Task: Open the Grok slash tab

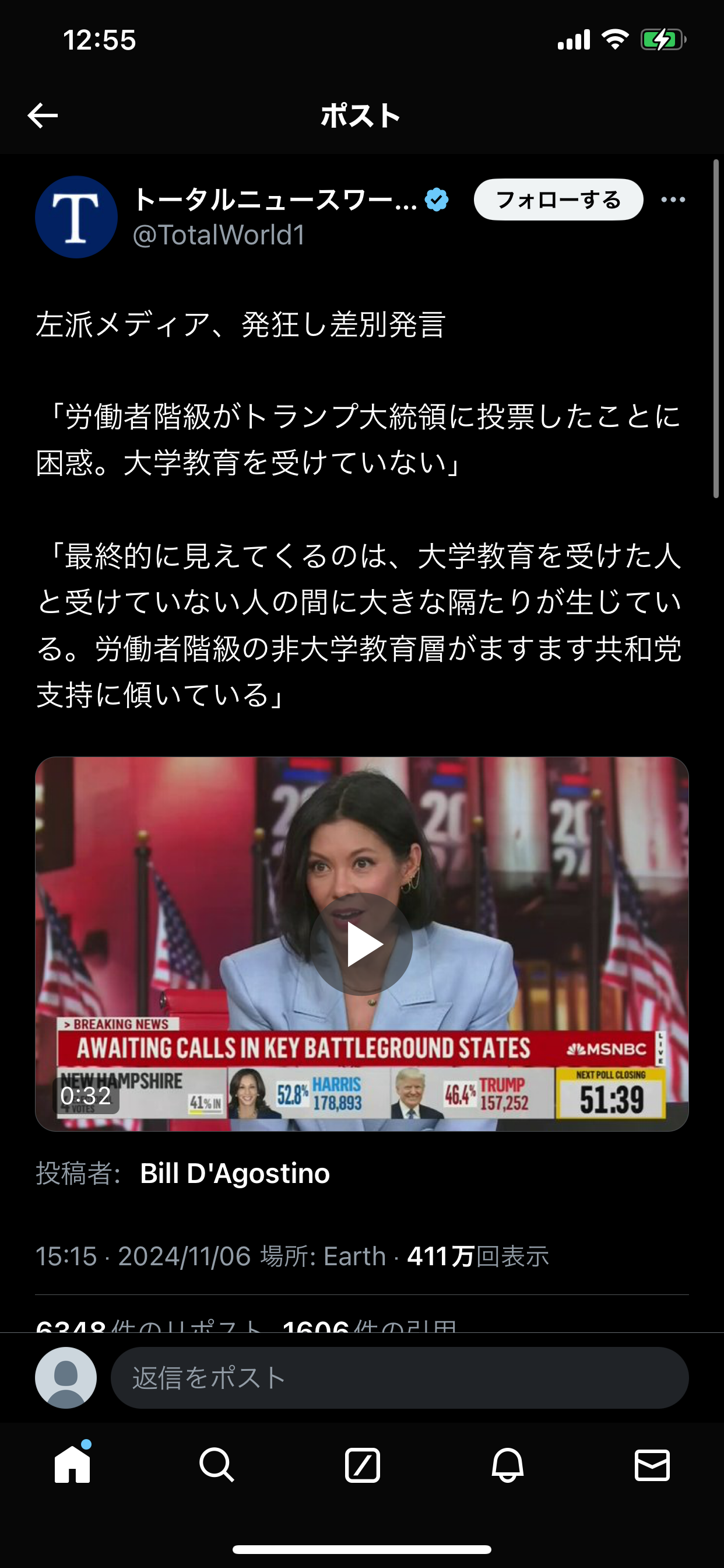Action: 362,1465
